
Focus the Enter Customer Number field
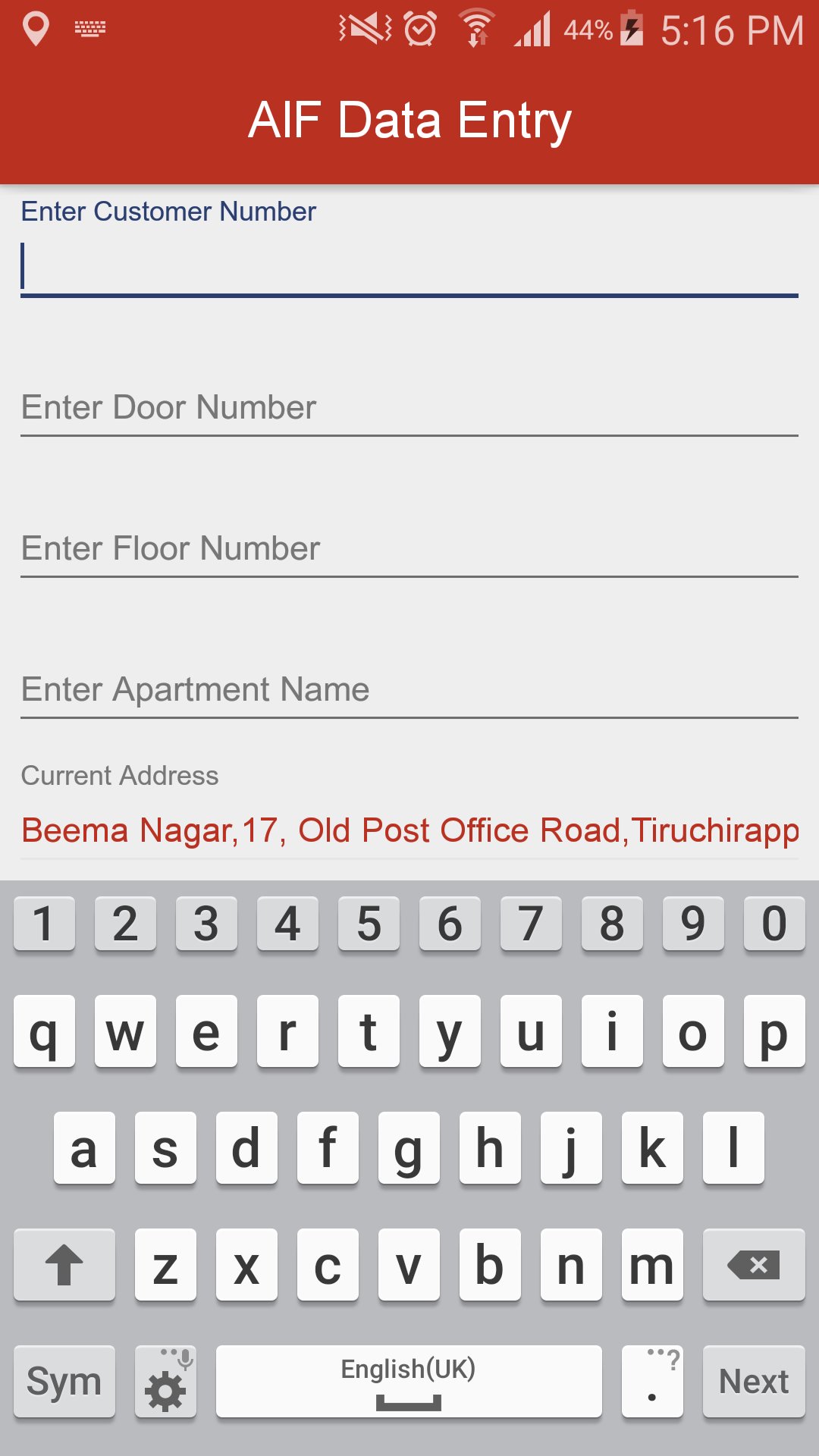coord(409,267)
